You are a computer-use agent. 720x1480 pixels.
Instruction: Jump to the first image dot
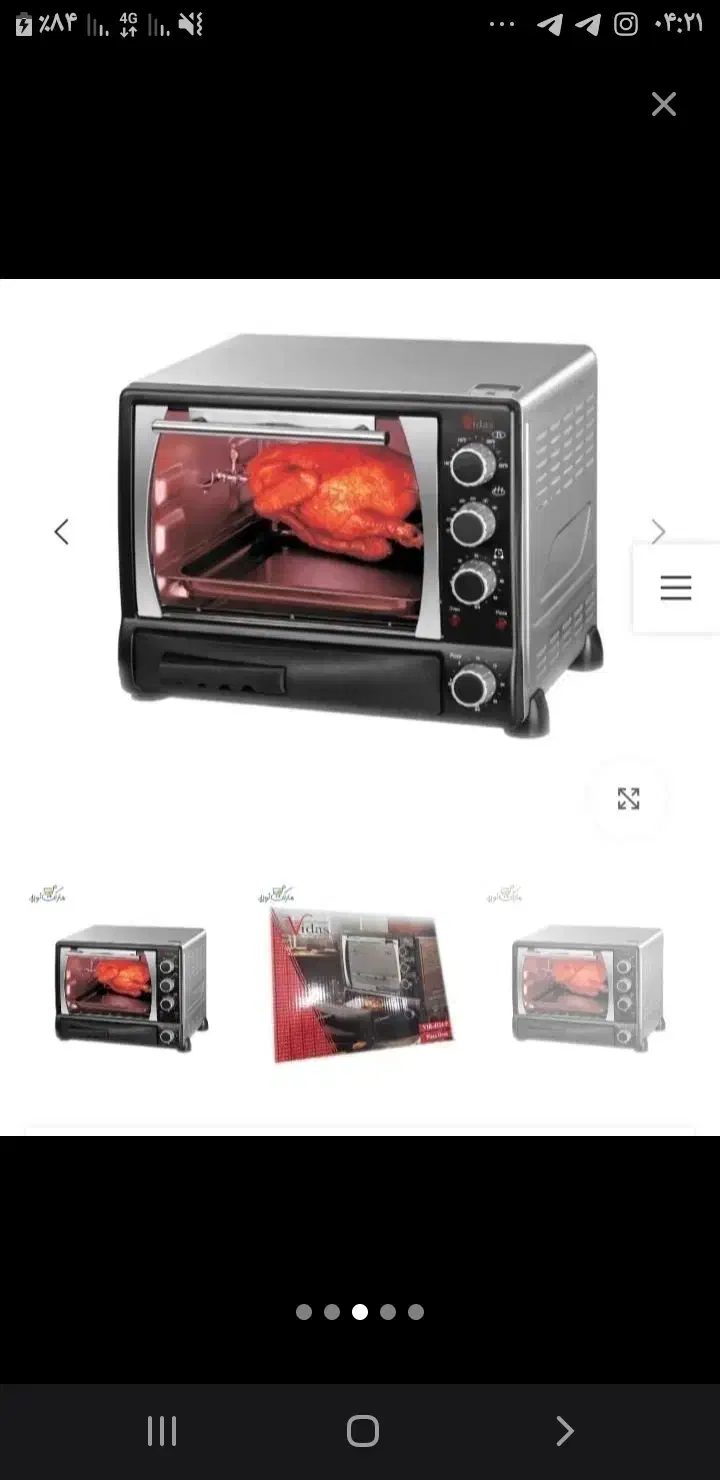pyautogui.click(x=304, y=1312)
